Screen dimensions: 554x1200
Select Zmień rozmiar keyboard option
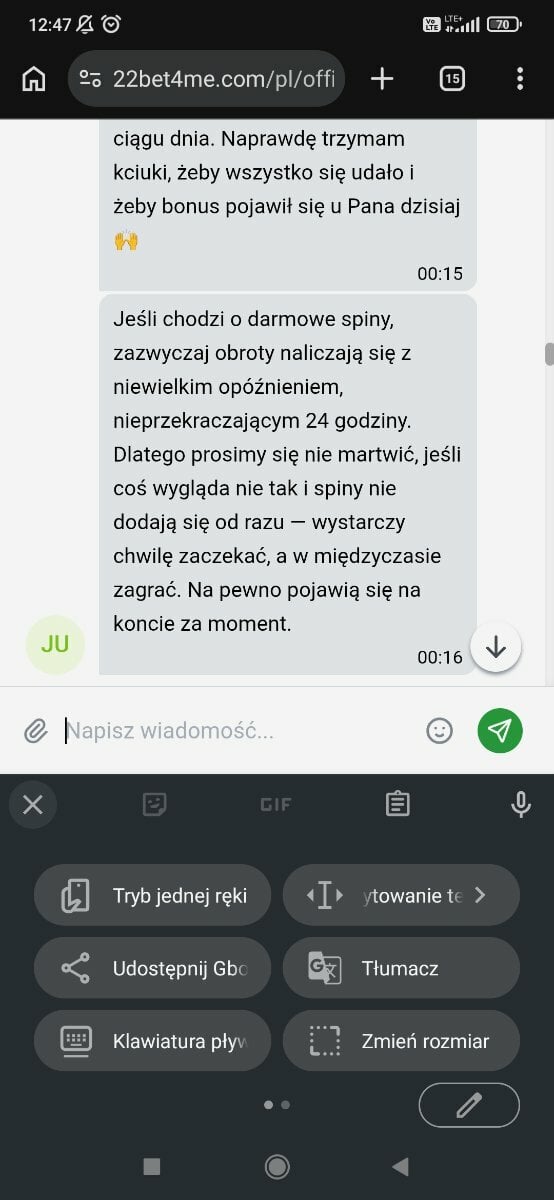click(x=401, y=1041)
